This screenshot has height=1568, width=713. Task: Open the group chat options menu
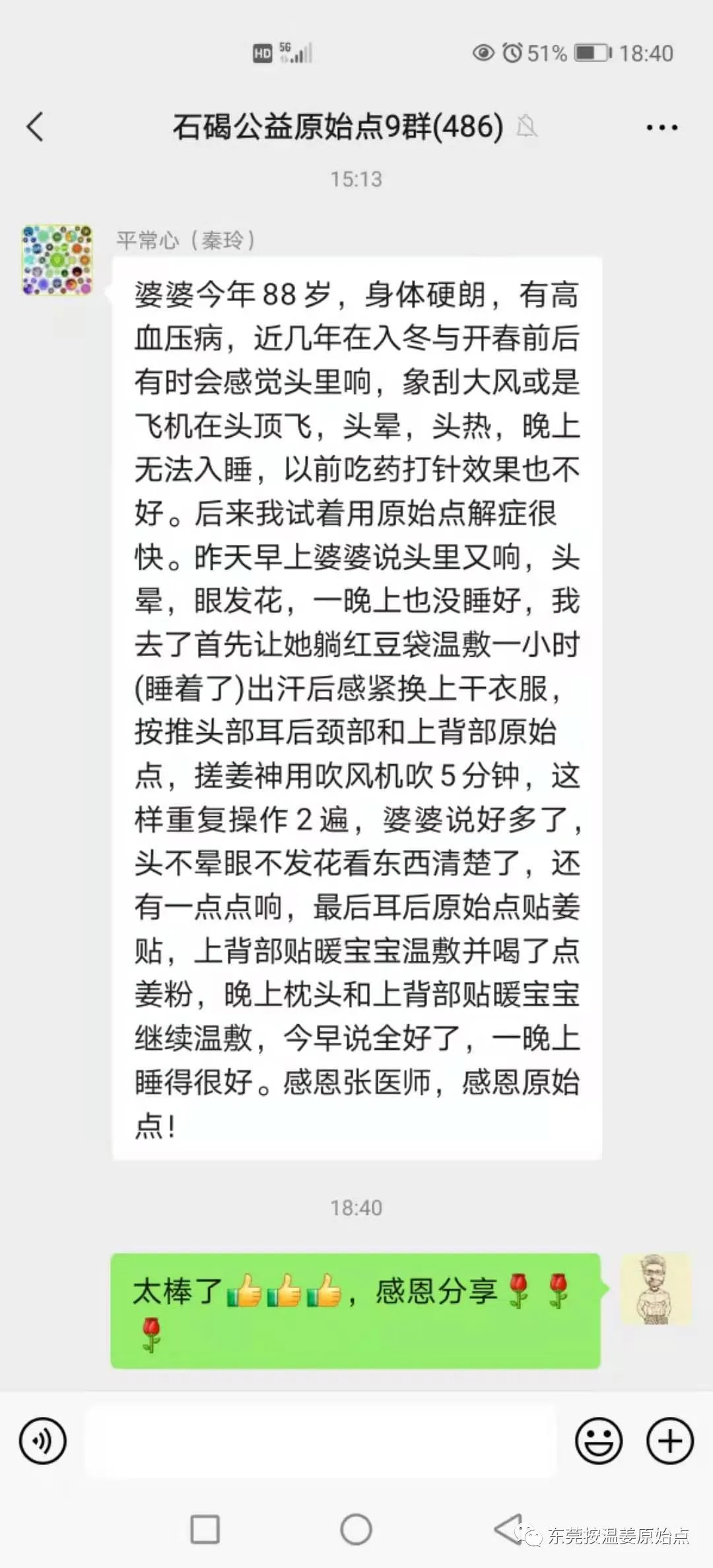pos(662,127)
